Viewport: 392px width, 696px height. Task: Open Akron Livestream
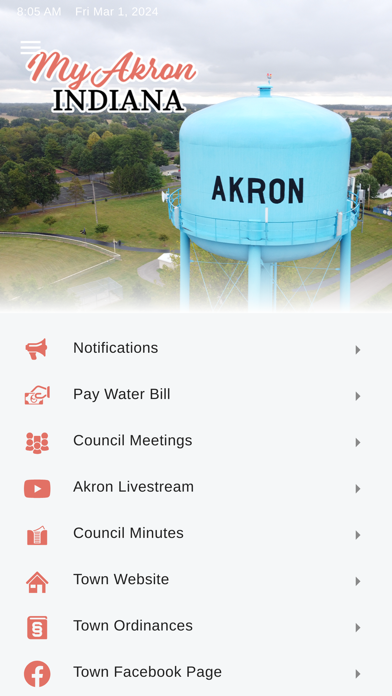pyautogui.click(x=196, y=487)
